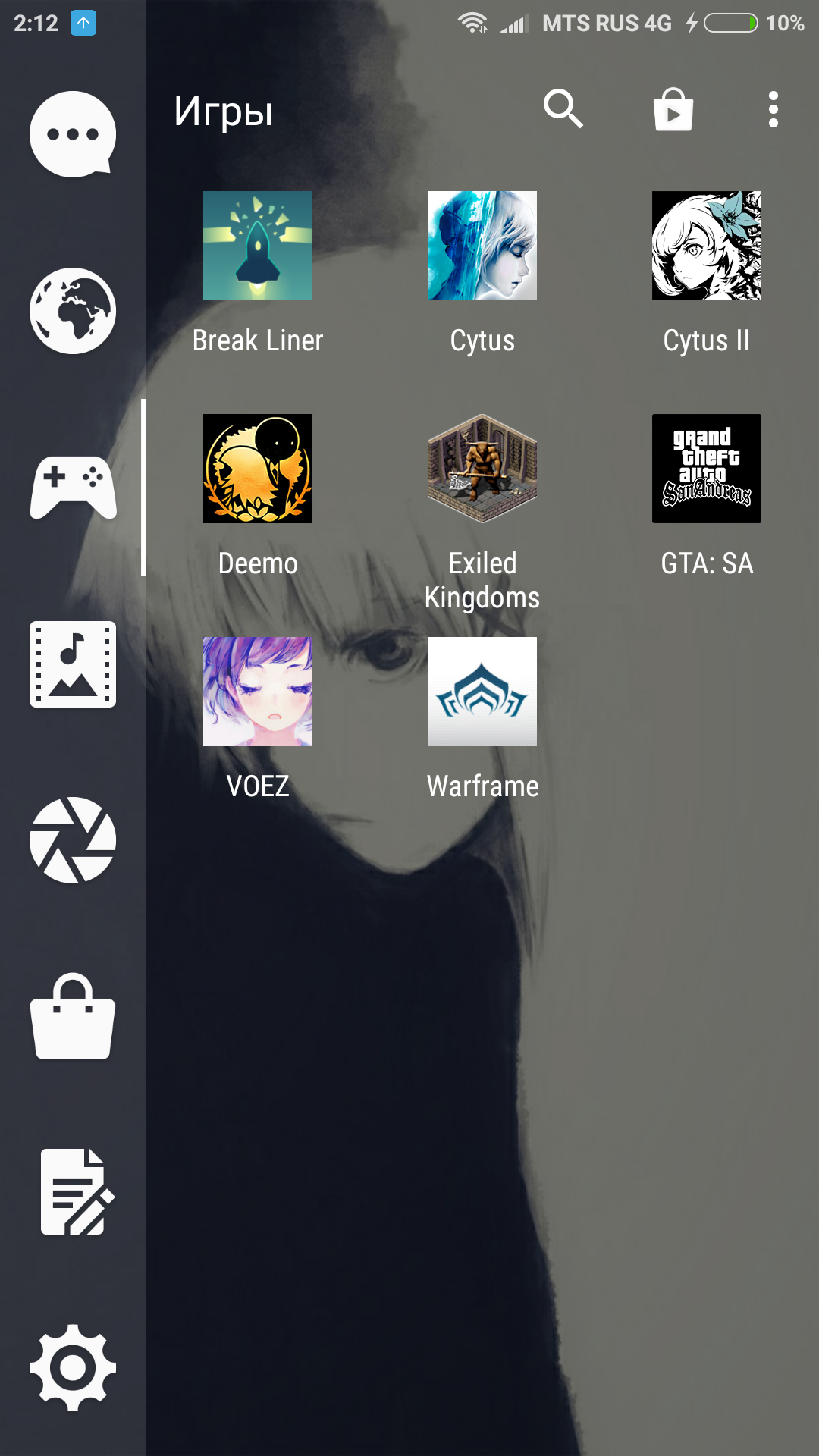Select the games controller category
The height and width of the screenshot is (1456, 819).
[x=73, y=488]
